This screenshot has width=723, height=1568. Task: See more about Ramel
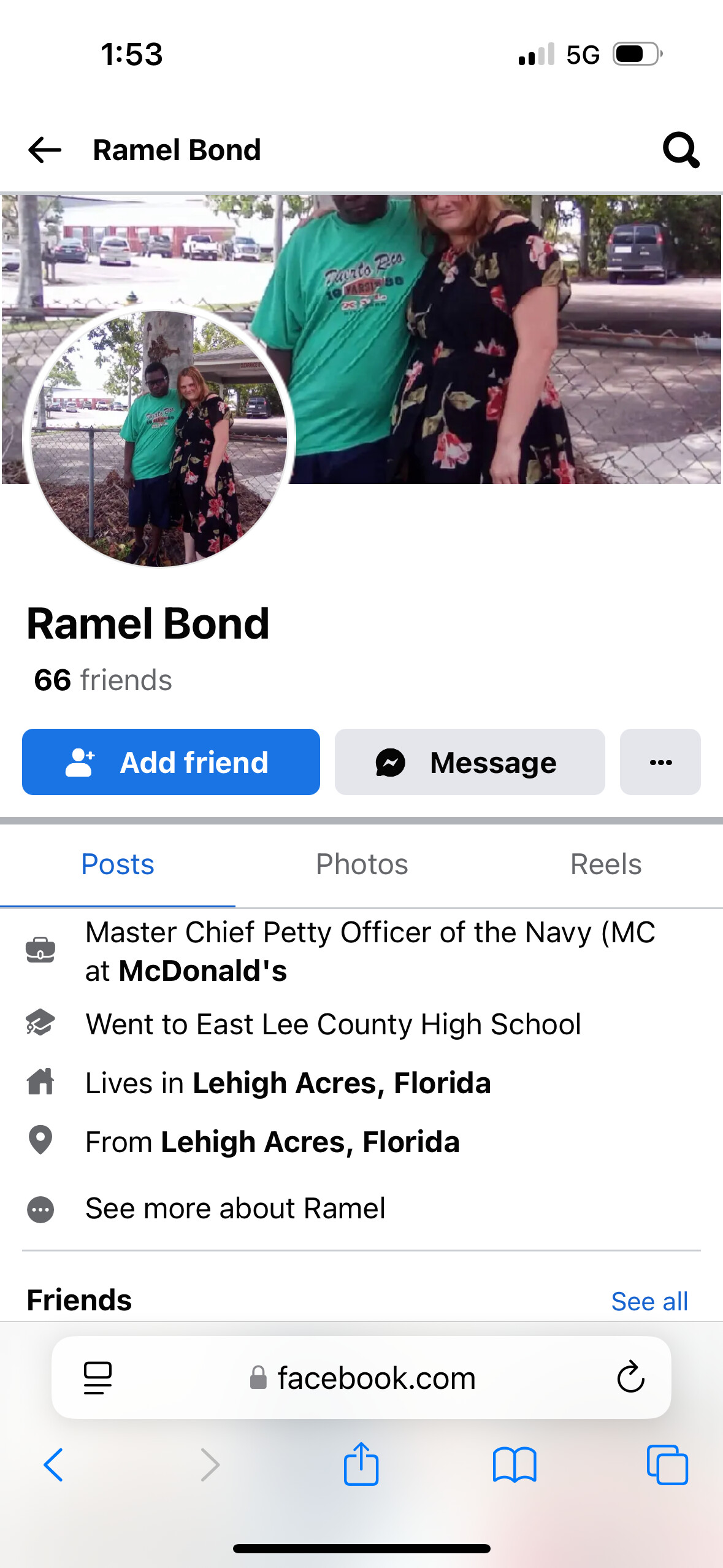(x=235, y=1209)
